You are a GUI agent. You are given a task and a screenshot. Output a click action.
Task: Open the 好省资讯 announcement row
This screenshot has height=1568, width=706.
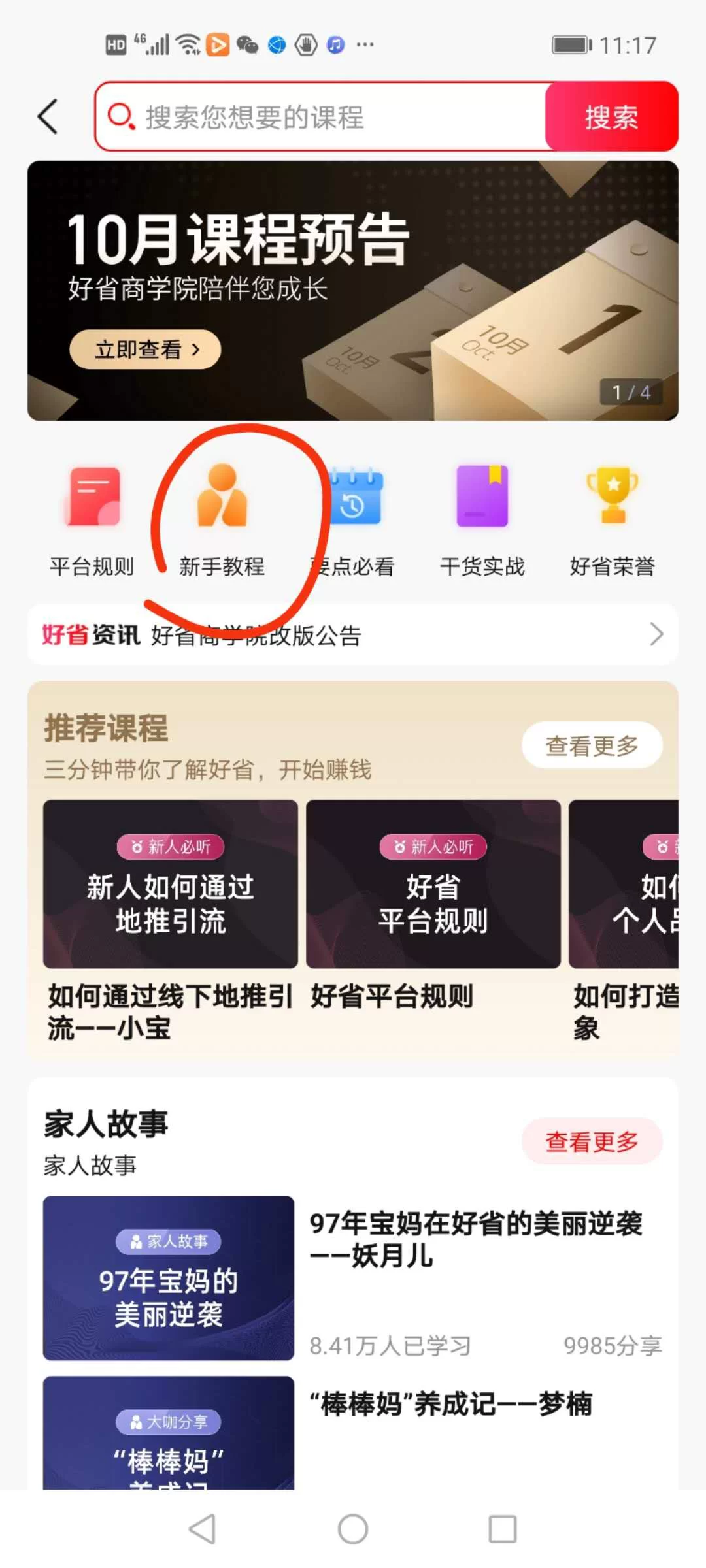click(x=353, y=634)
